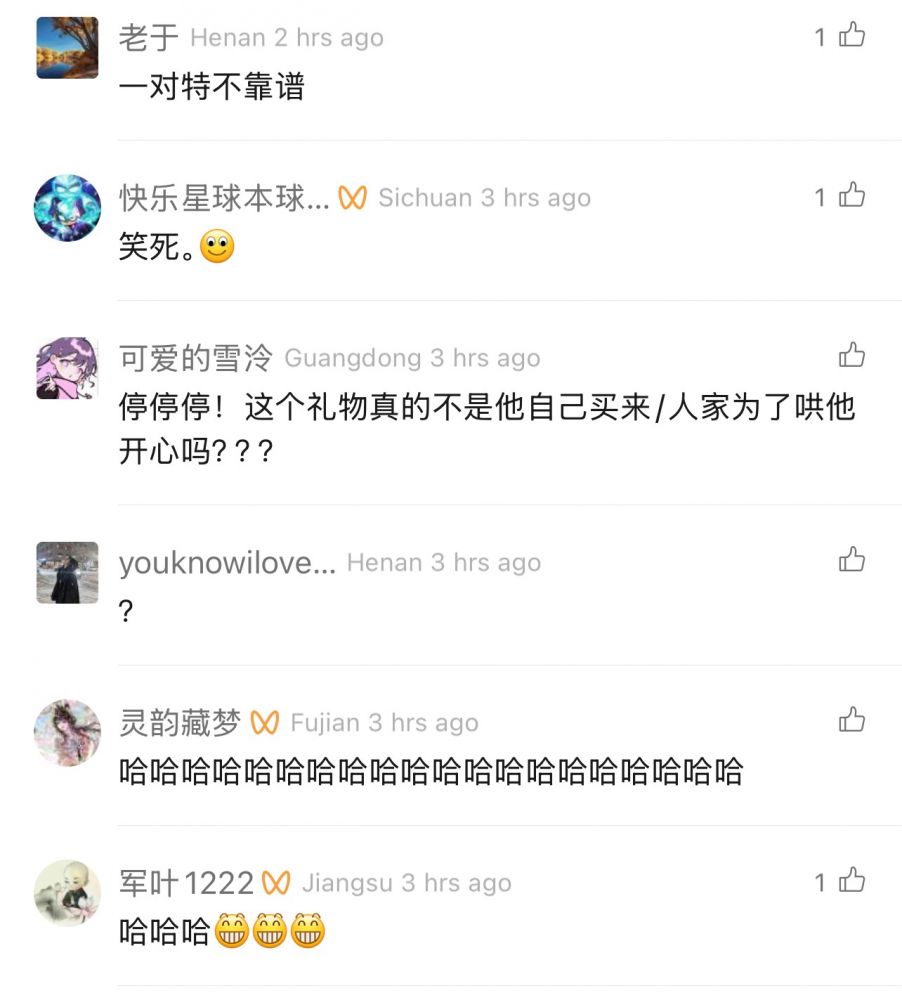Open 灵韵藏梦's profile avatar
This screenshot has height=1000, width=902.
click(x=68, y=732)
